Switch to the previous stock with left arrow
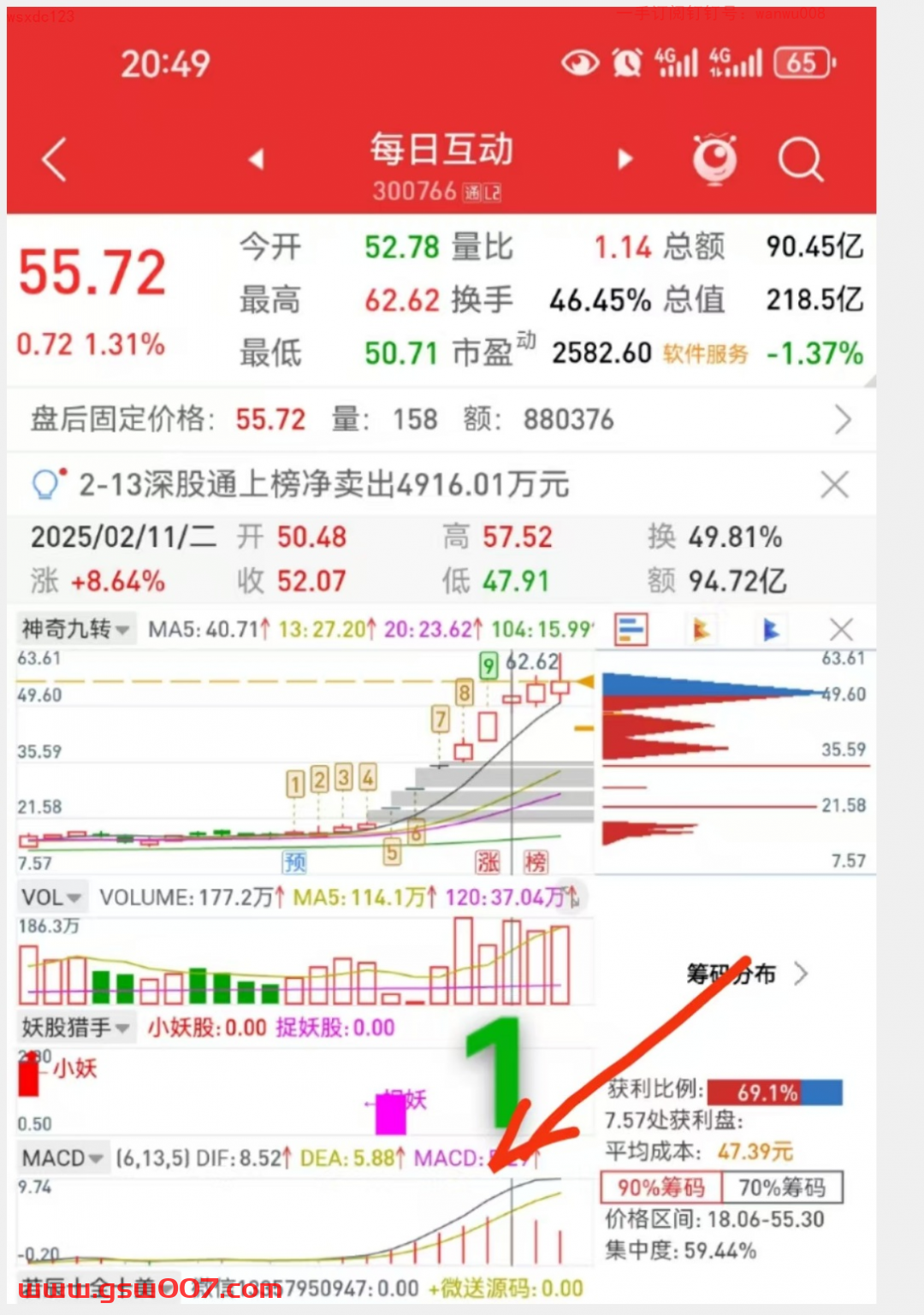This screenshot has width=924, height=1315. tap(256, 159)
